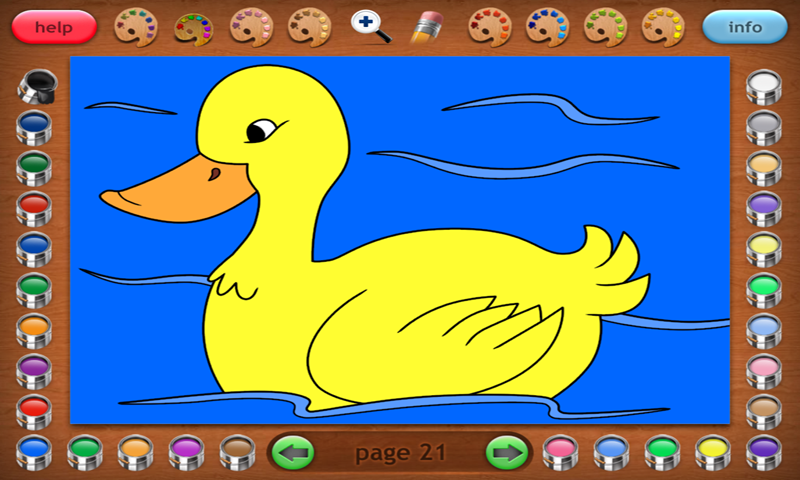Open the green shades palette
800x480 pixels.
point(606,27)
